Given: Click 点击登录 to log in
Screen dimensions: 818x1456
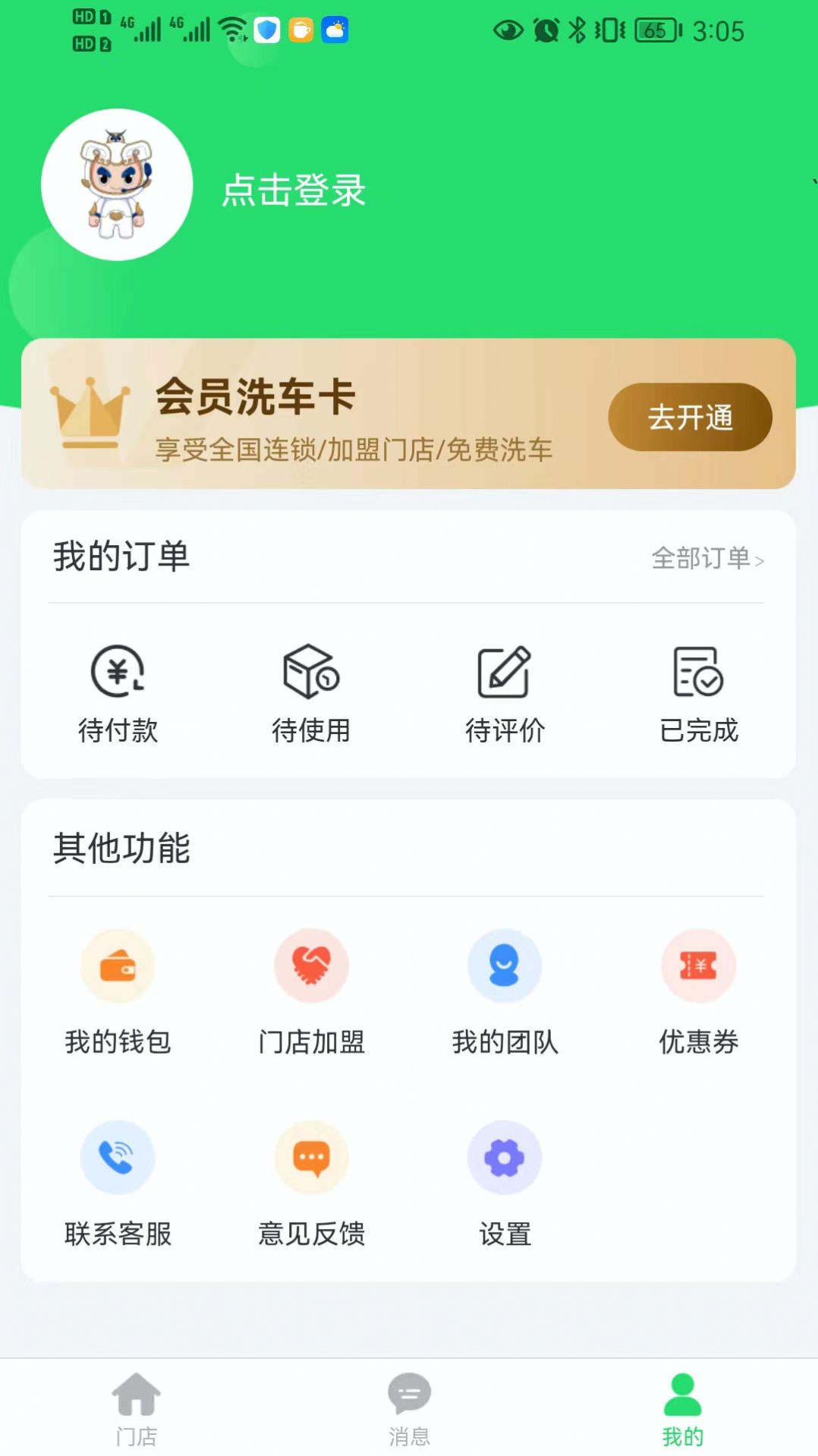Looking at the screenshot, I should pyautogui.click(x=293, y=192).
